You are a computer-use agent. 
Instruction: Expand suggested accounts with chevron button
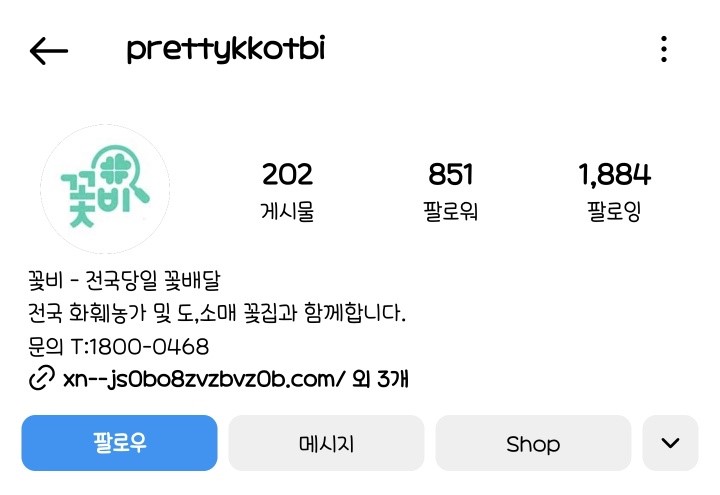[x=670, y=443]
